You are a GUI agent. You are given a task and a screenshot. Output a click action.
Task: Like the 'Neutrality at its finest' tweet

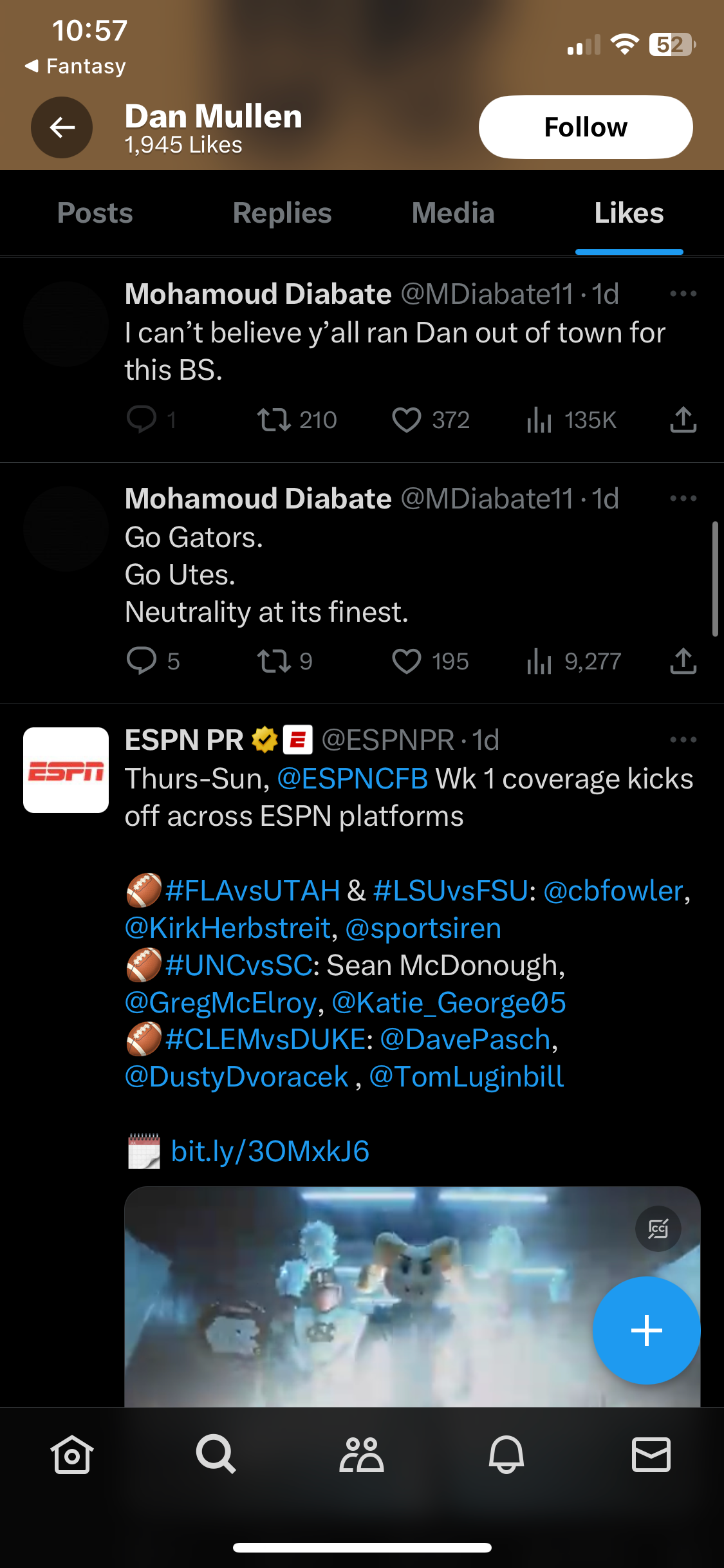(406, 661)
